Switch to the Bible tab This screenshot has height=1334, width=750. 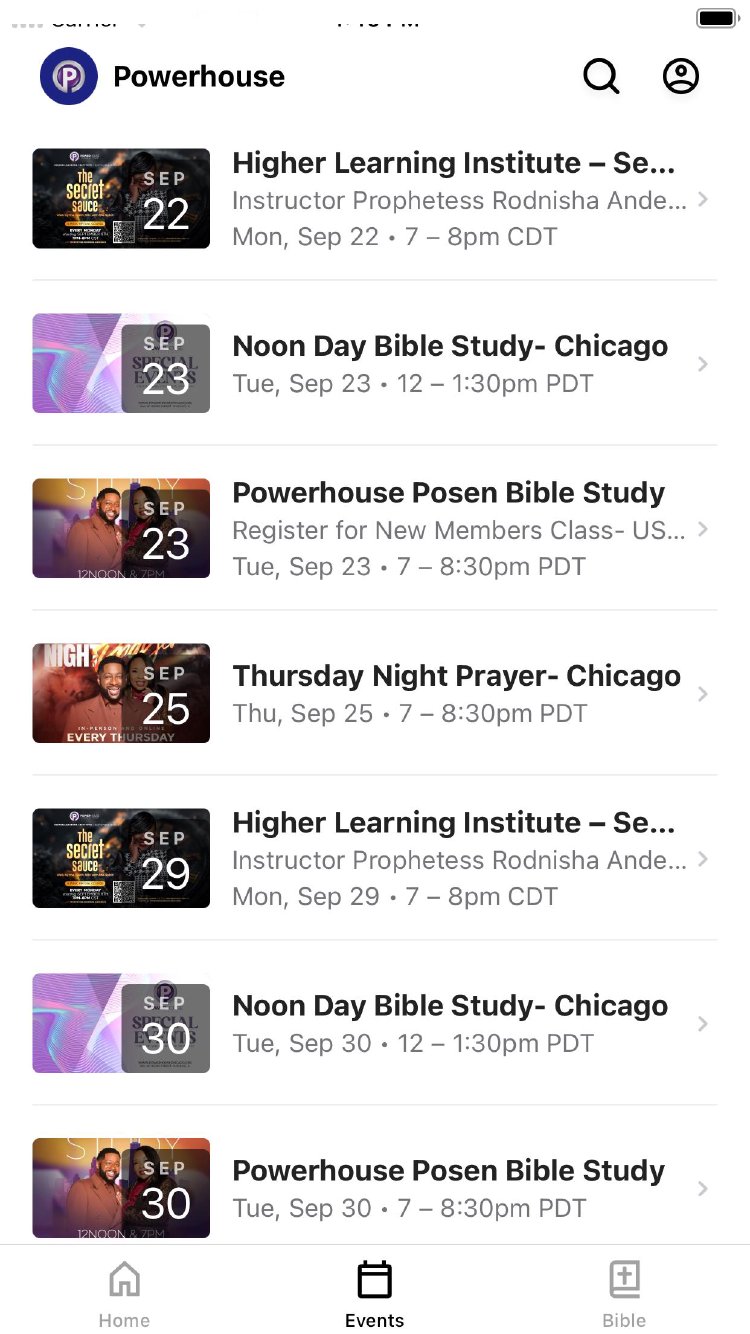pyautogui.click(x=624, y=1292)
